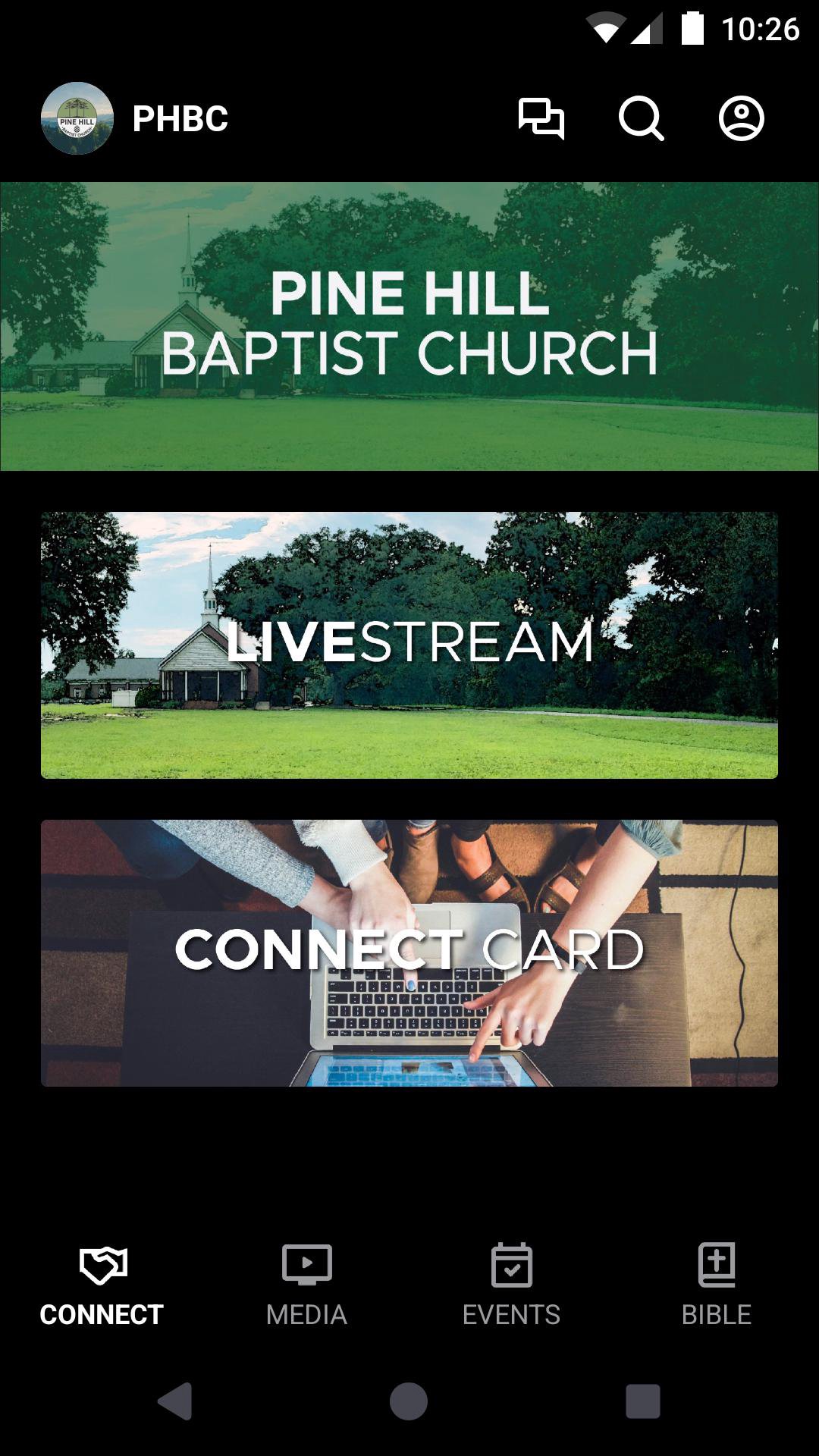Viewport: 819px width, 1456px height.
Task: Go to the home screen via home button
Action: (x=409, y=1401)
